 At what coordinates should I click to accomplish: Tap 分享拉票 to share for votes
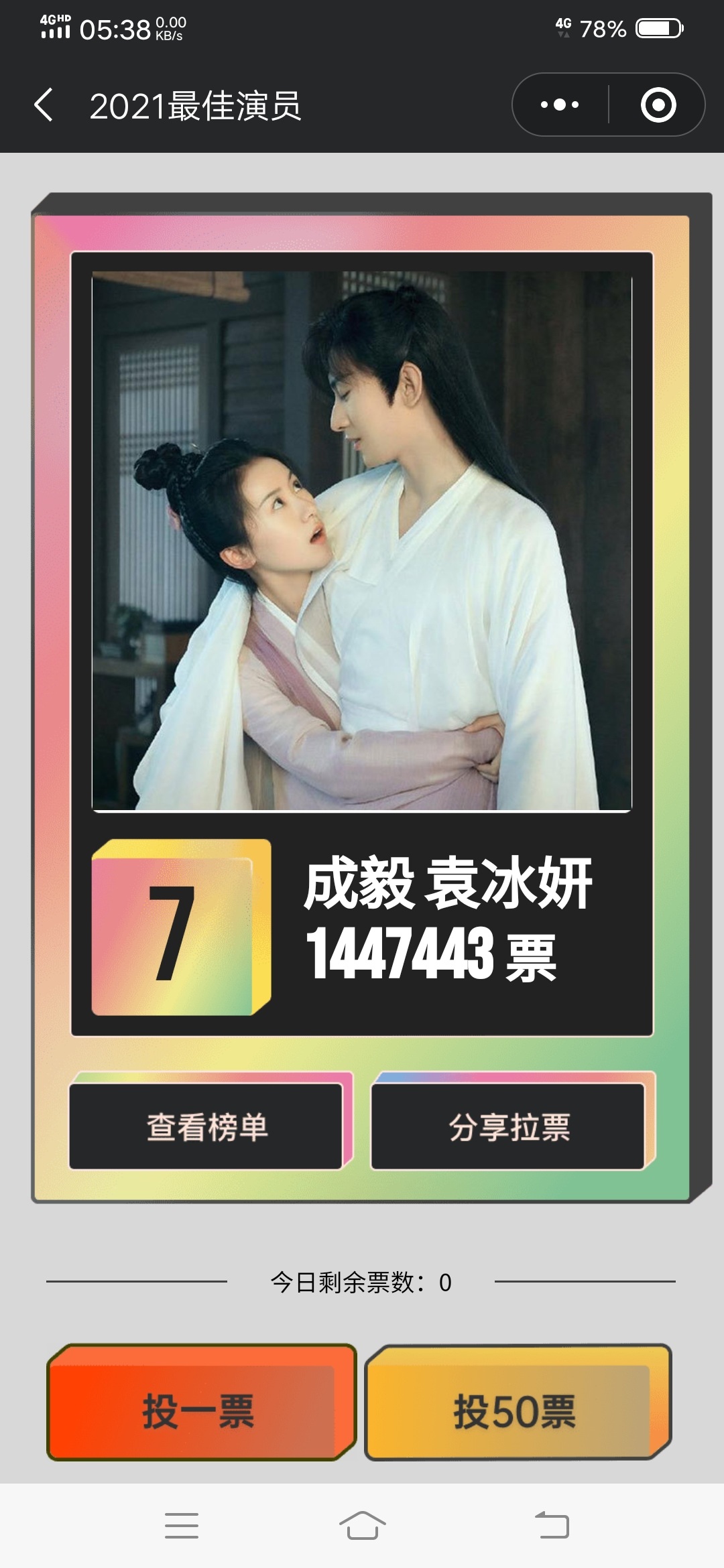point(508,1127)
